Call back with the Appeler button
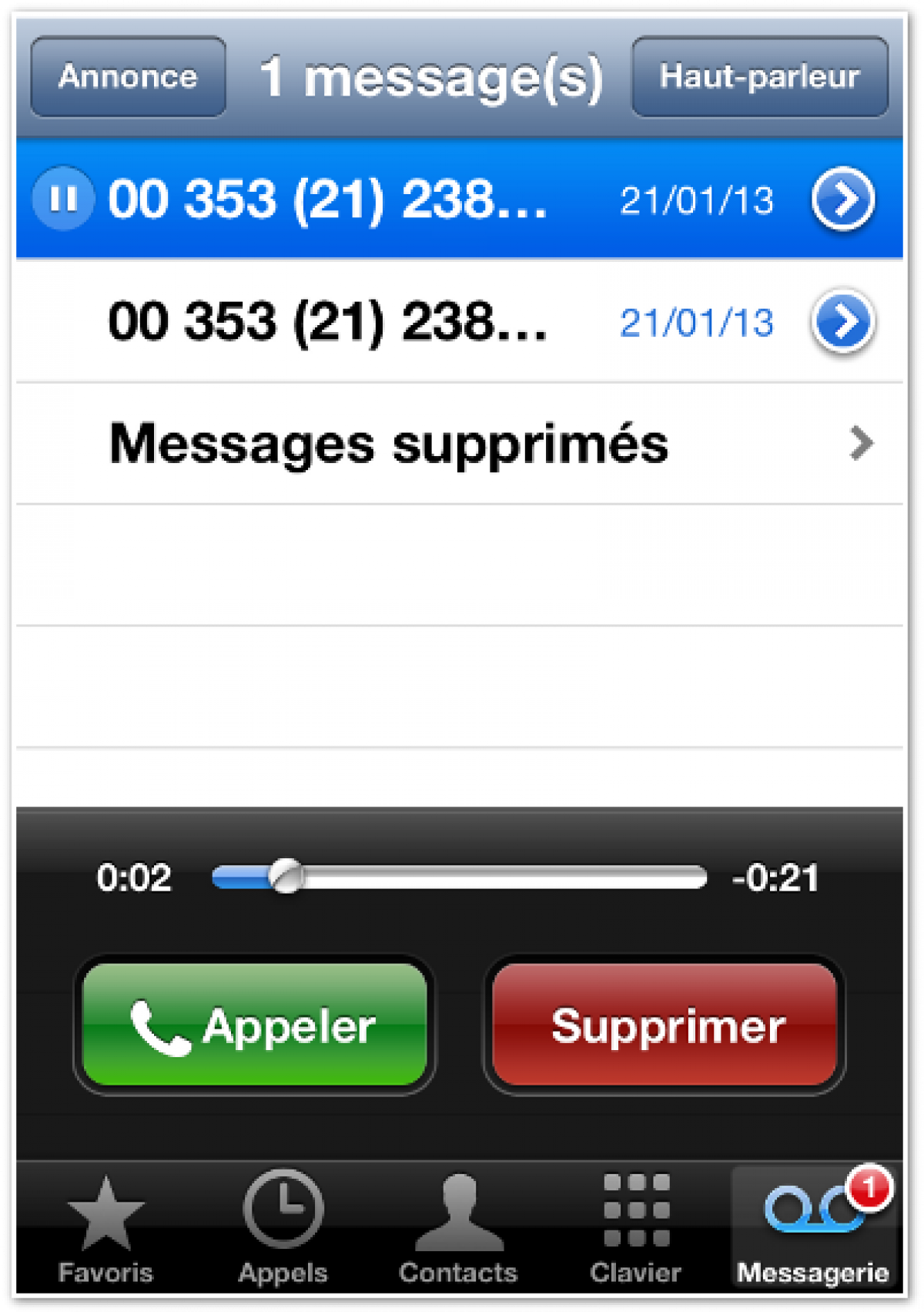924x1312 pixels. pyautogui.click(x=255, y=1025)
